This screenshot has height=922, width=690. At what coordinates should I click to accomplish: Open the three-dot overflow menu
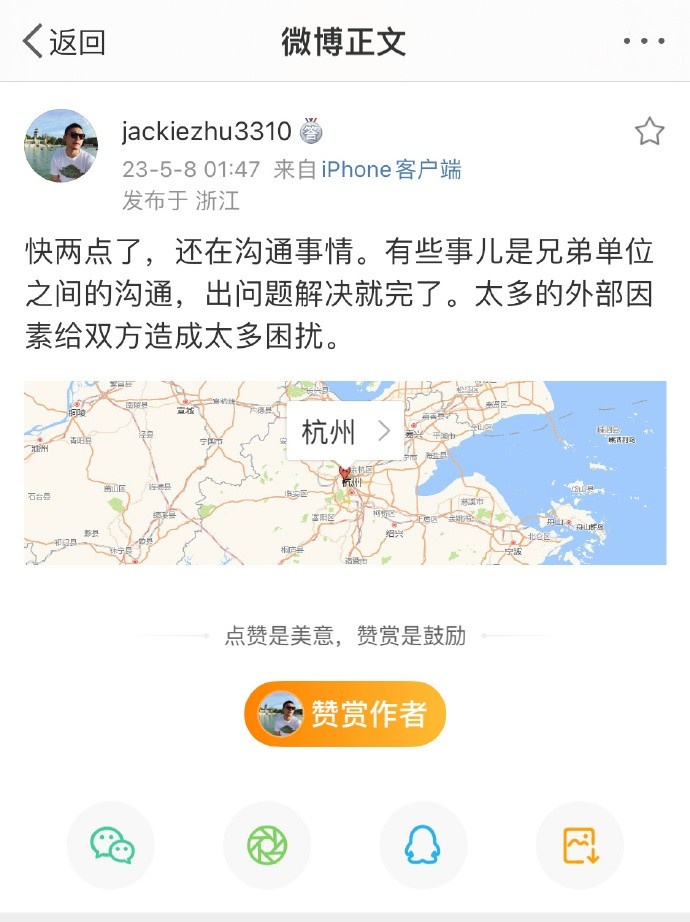(643, 42)
